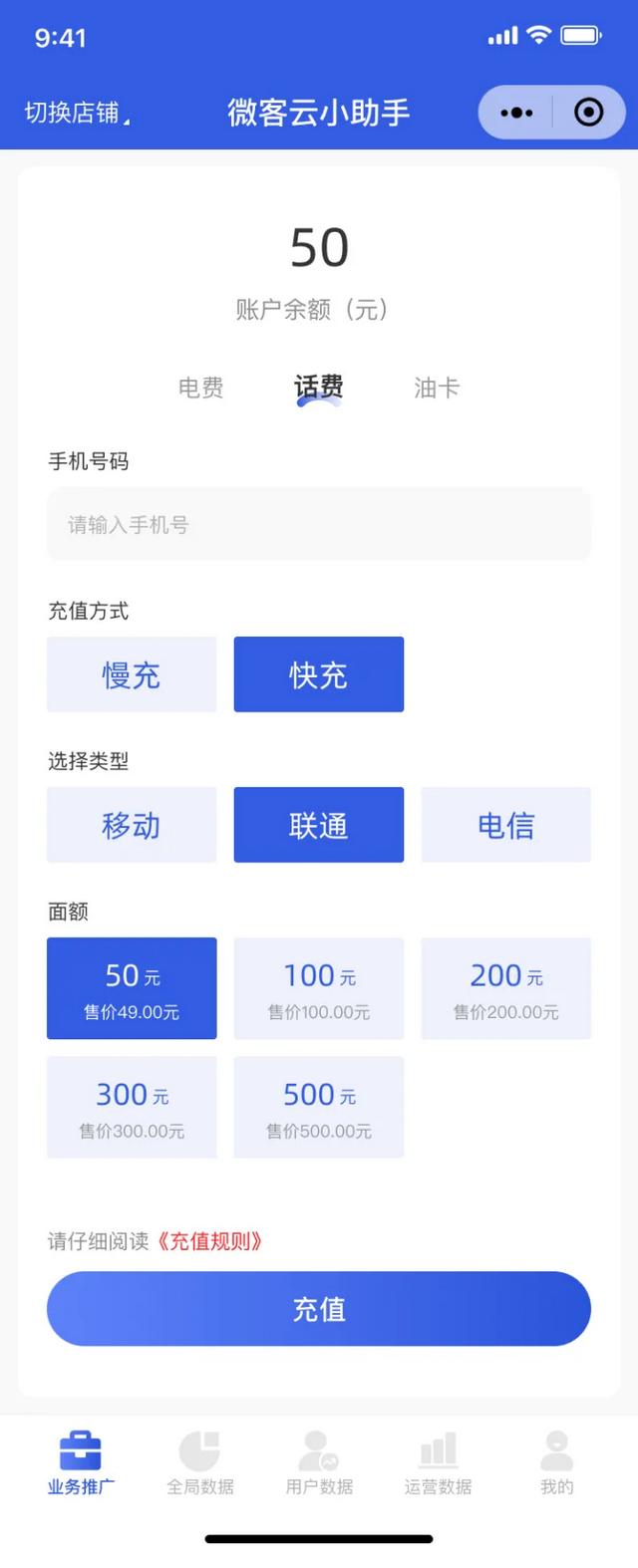The image size is (638, 1568).
Task: Select the 300元 denomination
Action: click(x=132, y=1107)
